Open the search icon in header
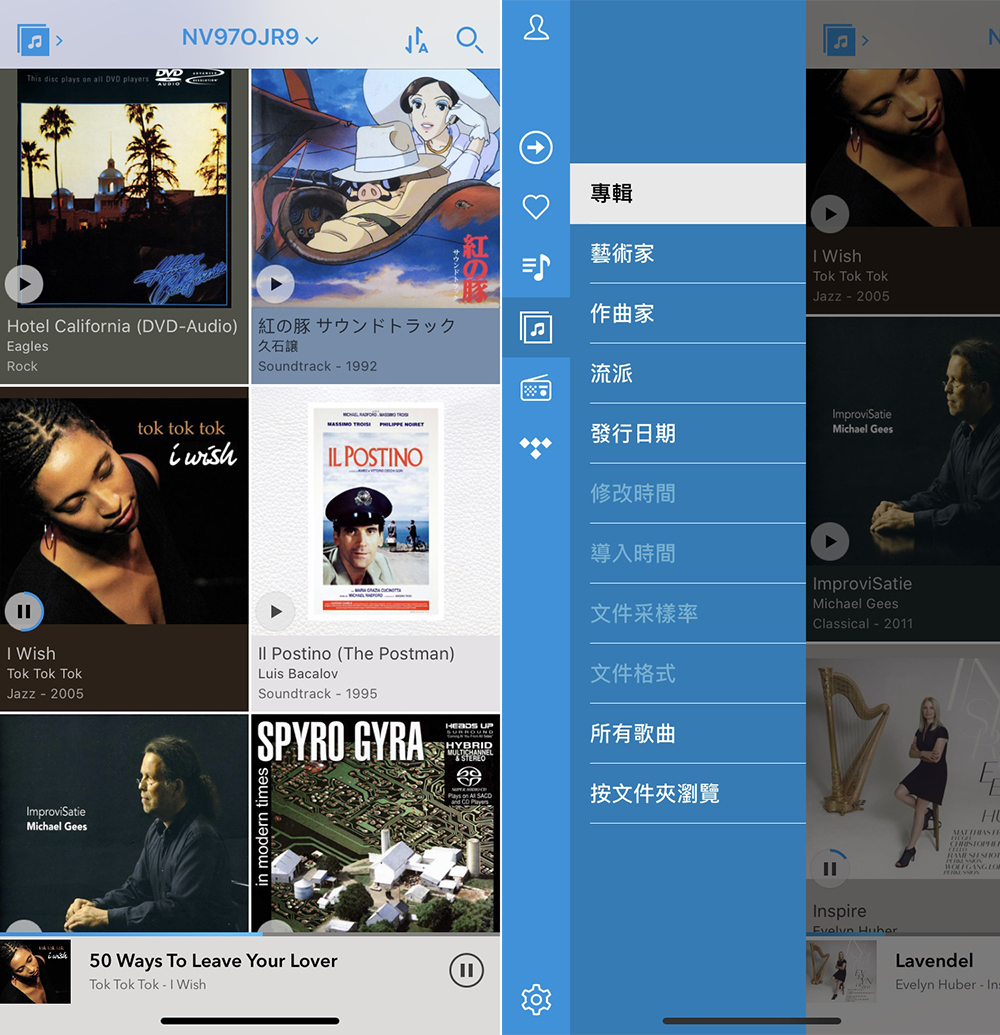The height and width of the screenshot is (1035, 1000). pyautogui.click(x=469, y=40)
